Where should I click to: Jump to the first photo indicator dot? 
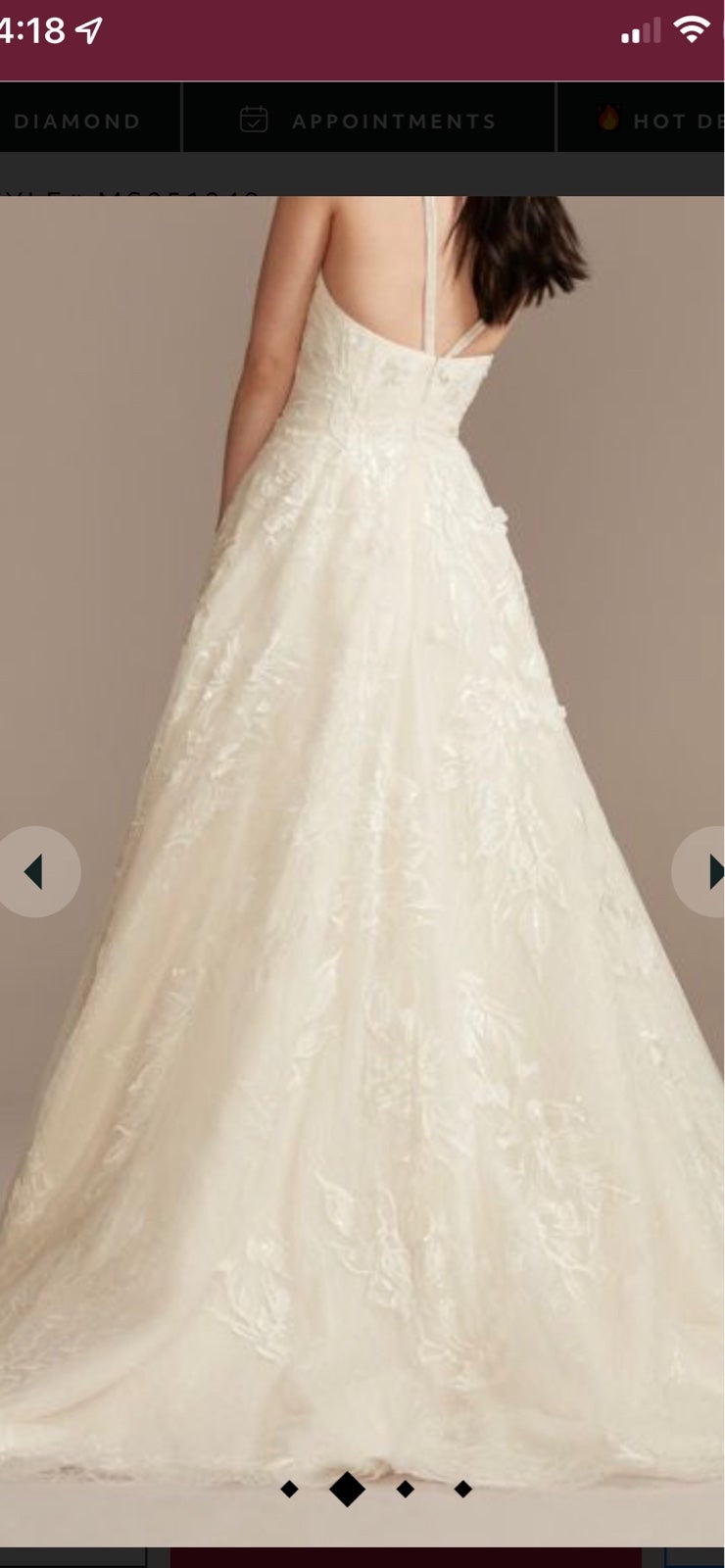(289, 1490)
